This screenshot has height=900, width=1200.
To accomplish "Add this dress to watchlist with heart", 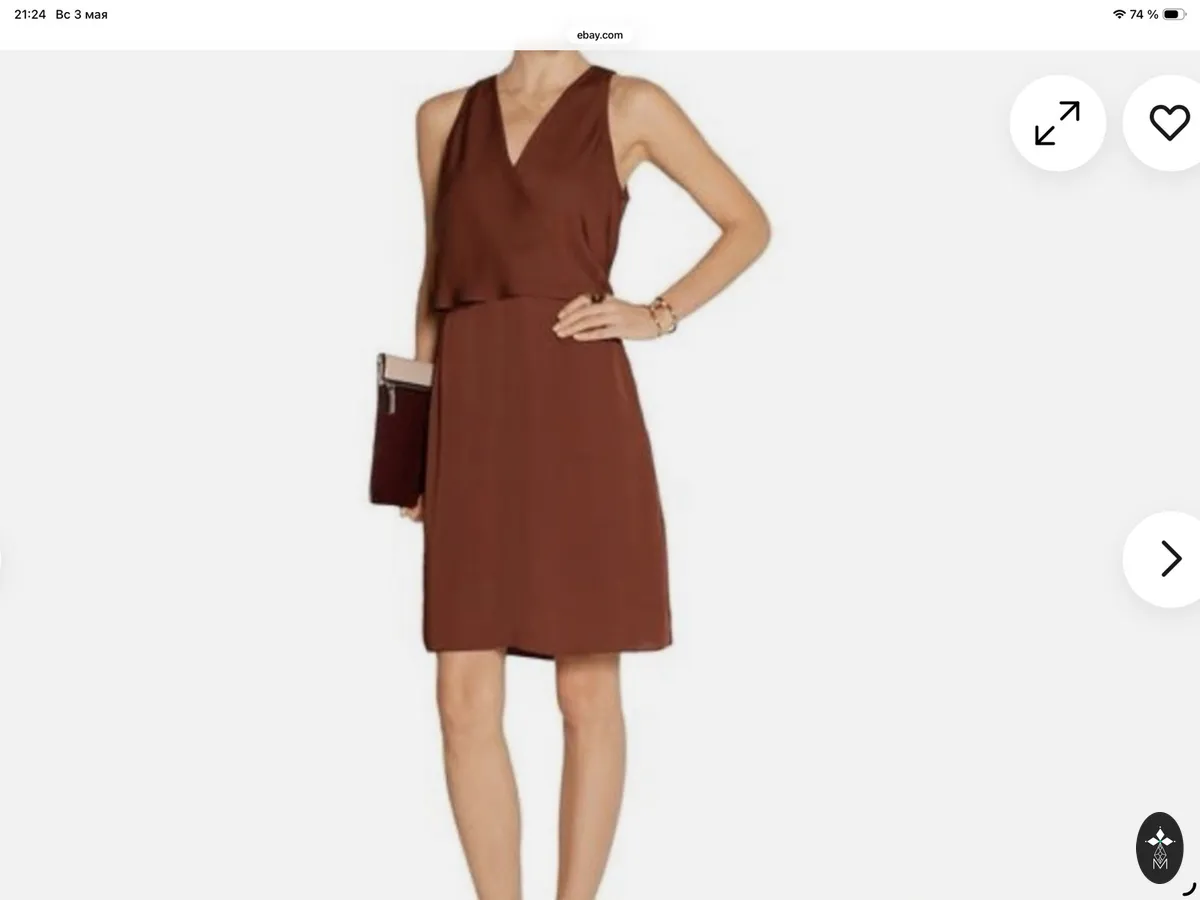I will [1167, 123].
